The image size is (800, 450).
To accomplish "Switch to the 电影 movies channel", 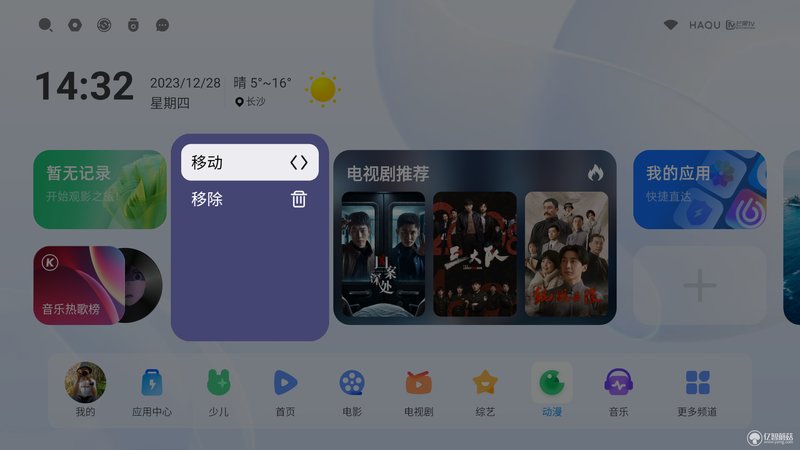I will (352, 390).
